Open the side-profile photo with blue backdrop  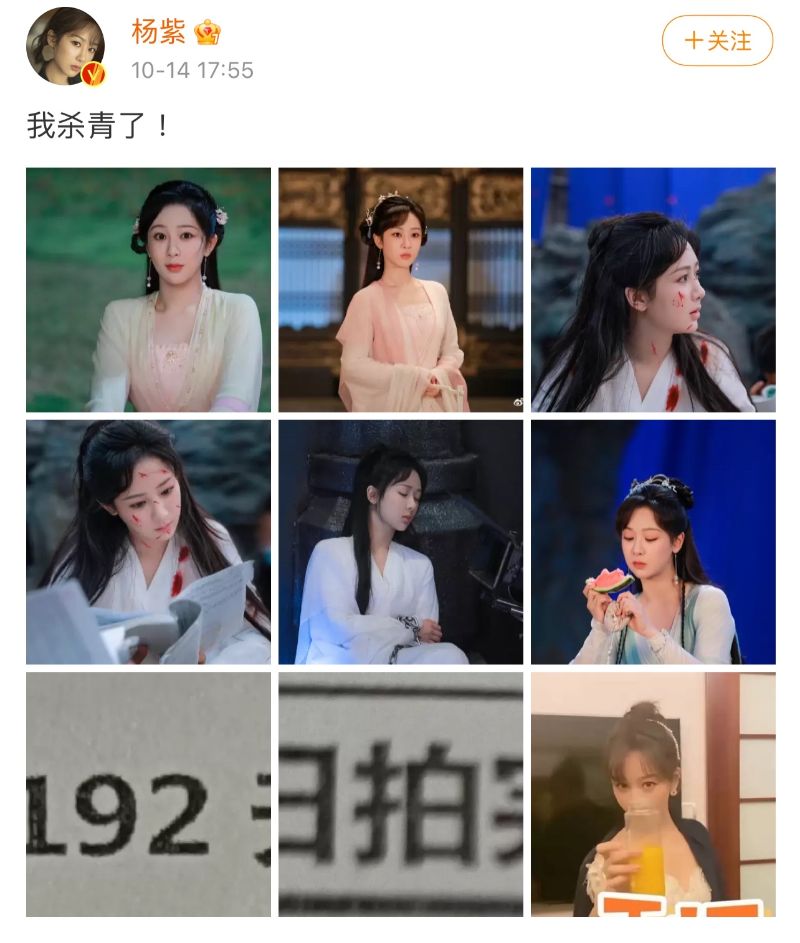(653, 290)
